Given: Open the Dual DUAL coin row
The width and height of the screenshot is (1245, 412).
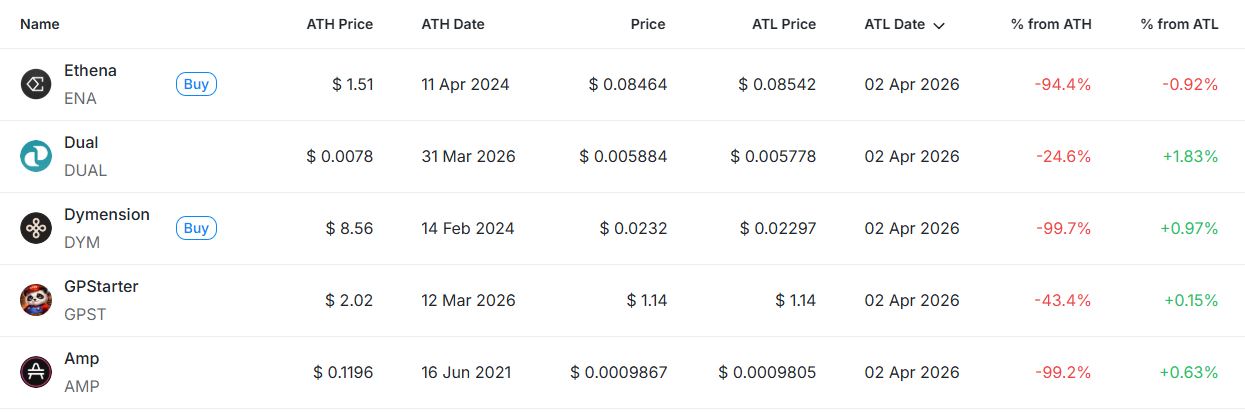Looking at the screenshot, I should [81, 143].
